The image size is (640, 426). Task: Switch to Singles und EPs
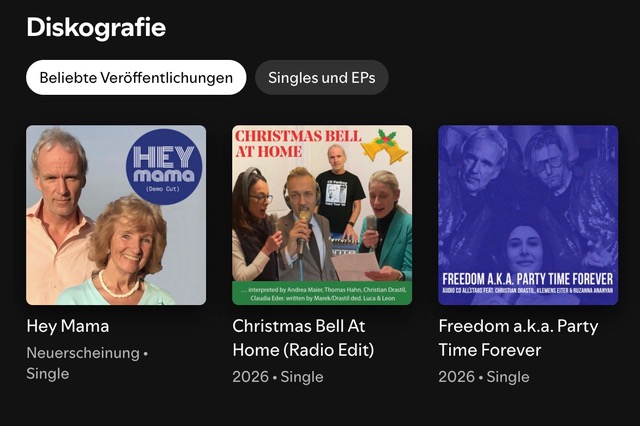321,77
